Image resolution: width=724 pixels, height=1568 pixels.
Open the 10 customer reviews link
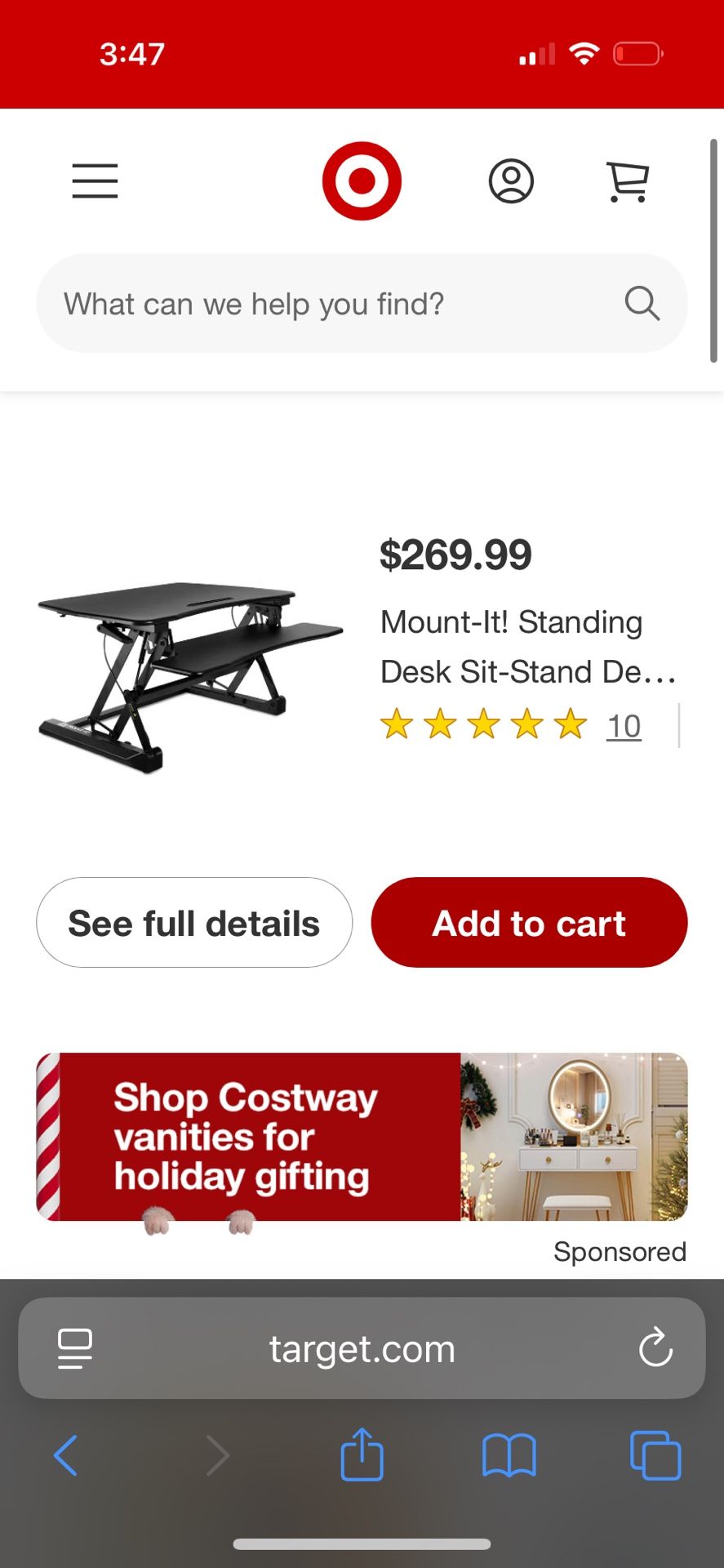click(x=623, y=726)
